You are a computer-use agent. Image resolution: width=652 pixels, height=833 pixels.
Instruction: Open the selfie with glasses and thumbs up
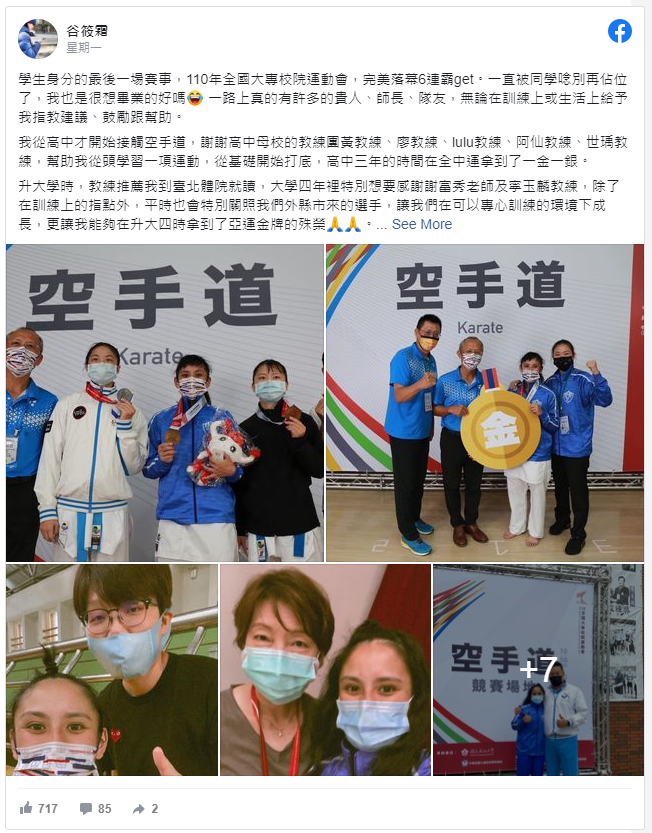112,670
